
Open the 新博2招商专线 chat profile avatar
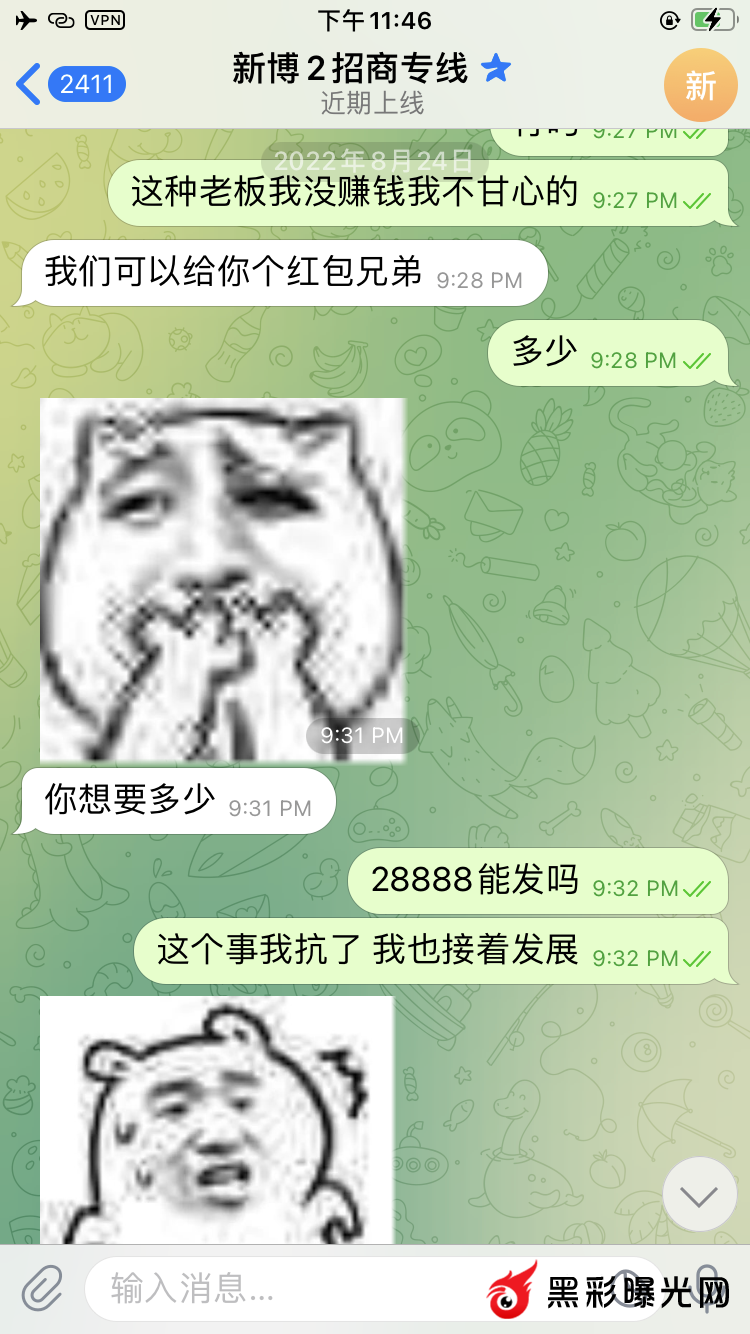tap(700, 85)
